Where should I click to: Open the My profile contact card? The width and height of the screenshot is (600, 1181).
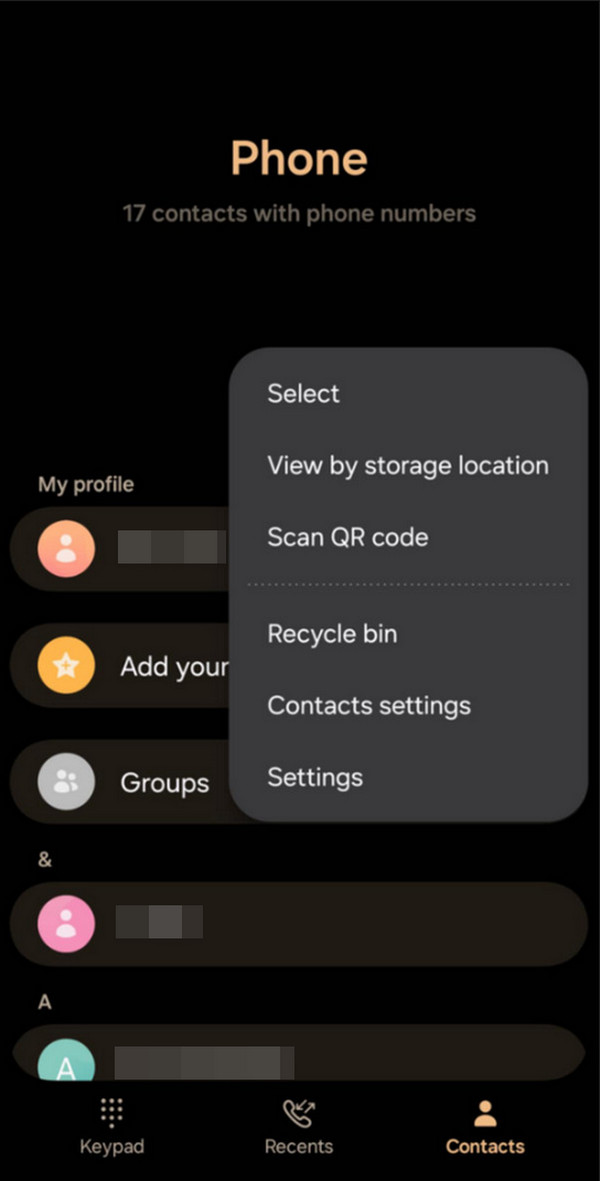[120, 548]
